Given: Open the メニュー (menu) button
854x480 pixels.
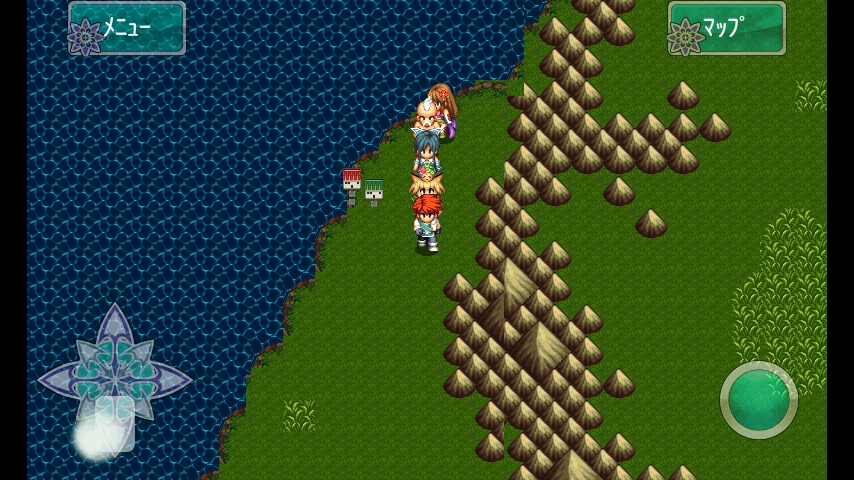Looking at the screenshot, I should click(127, 28).
